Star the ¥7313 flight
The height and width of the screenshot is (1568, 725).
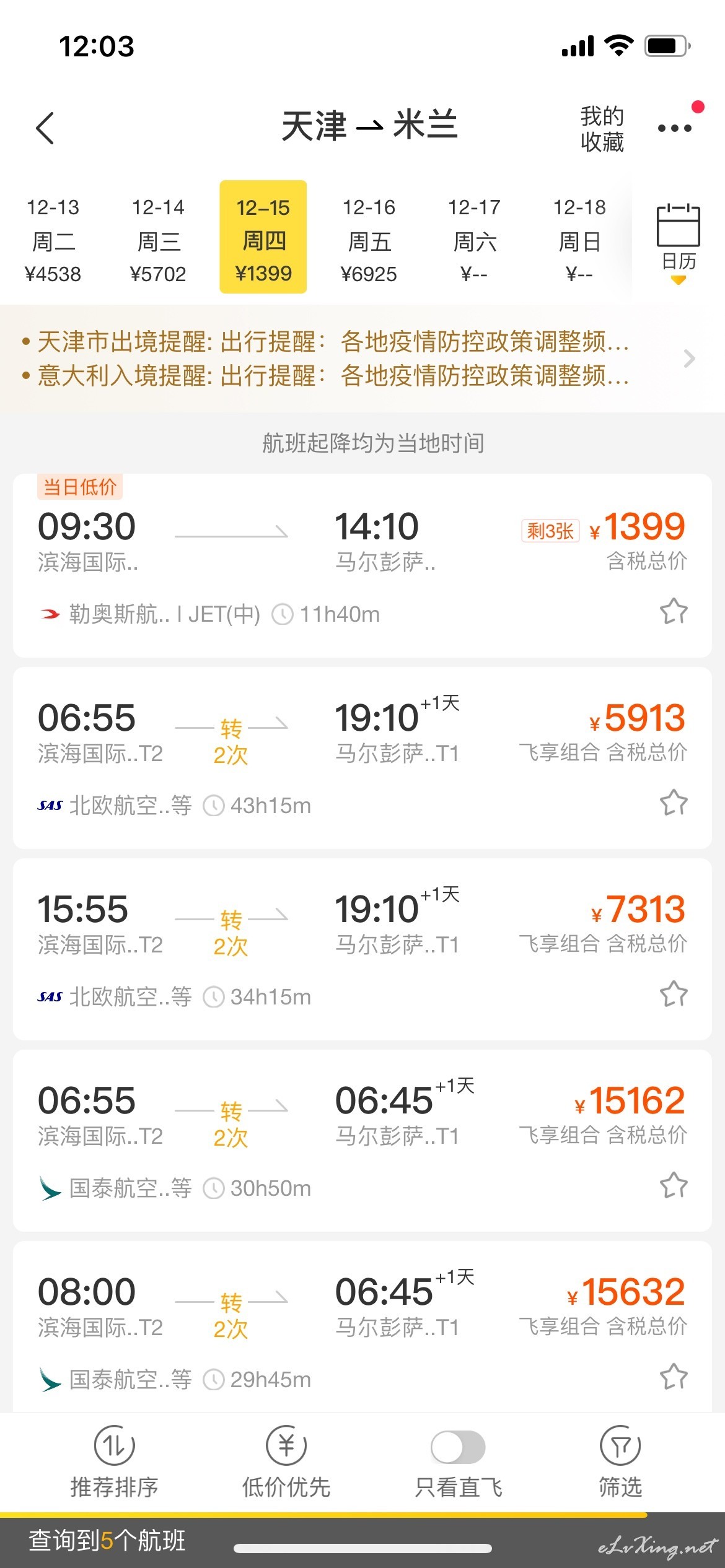pos(674,994)
